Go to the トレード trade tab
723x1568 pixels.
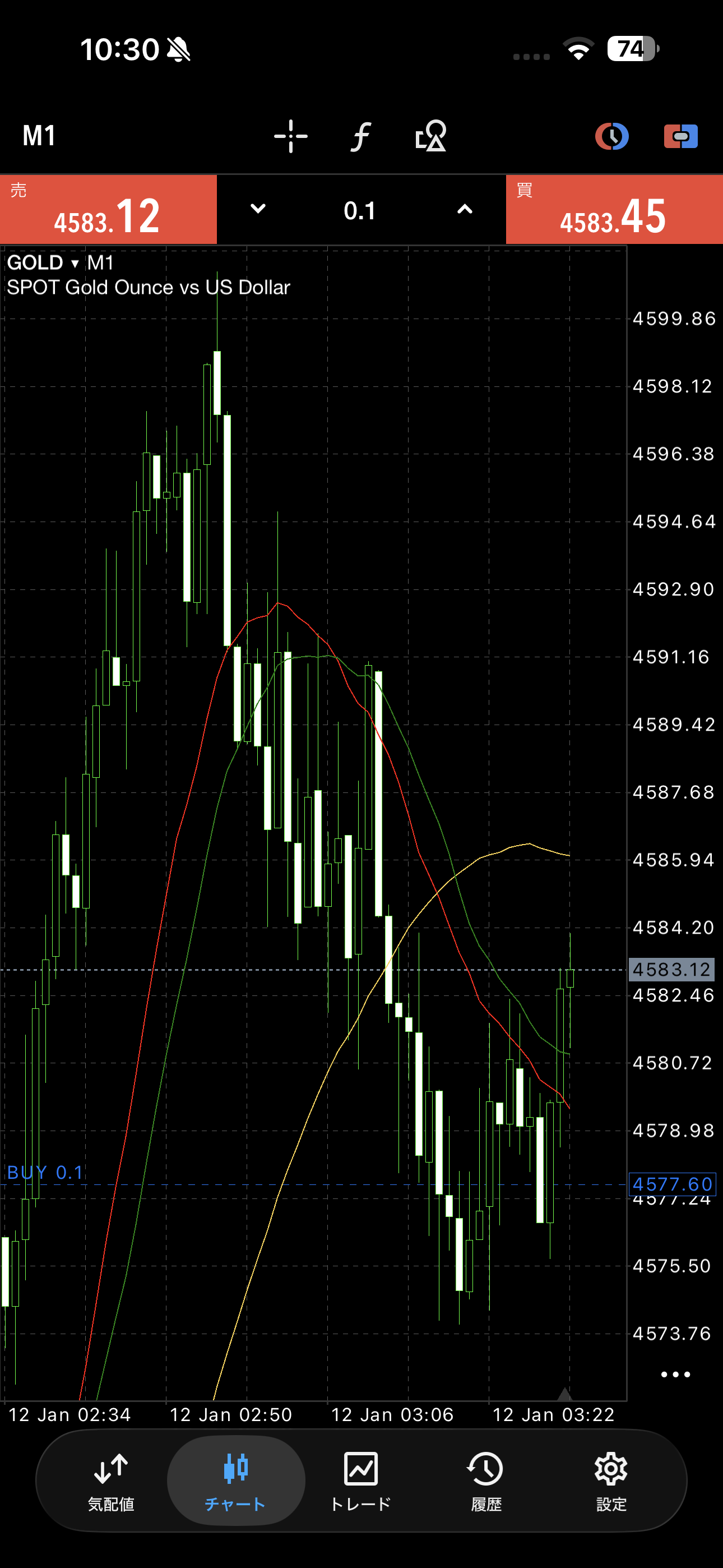point(361,1481)
